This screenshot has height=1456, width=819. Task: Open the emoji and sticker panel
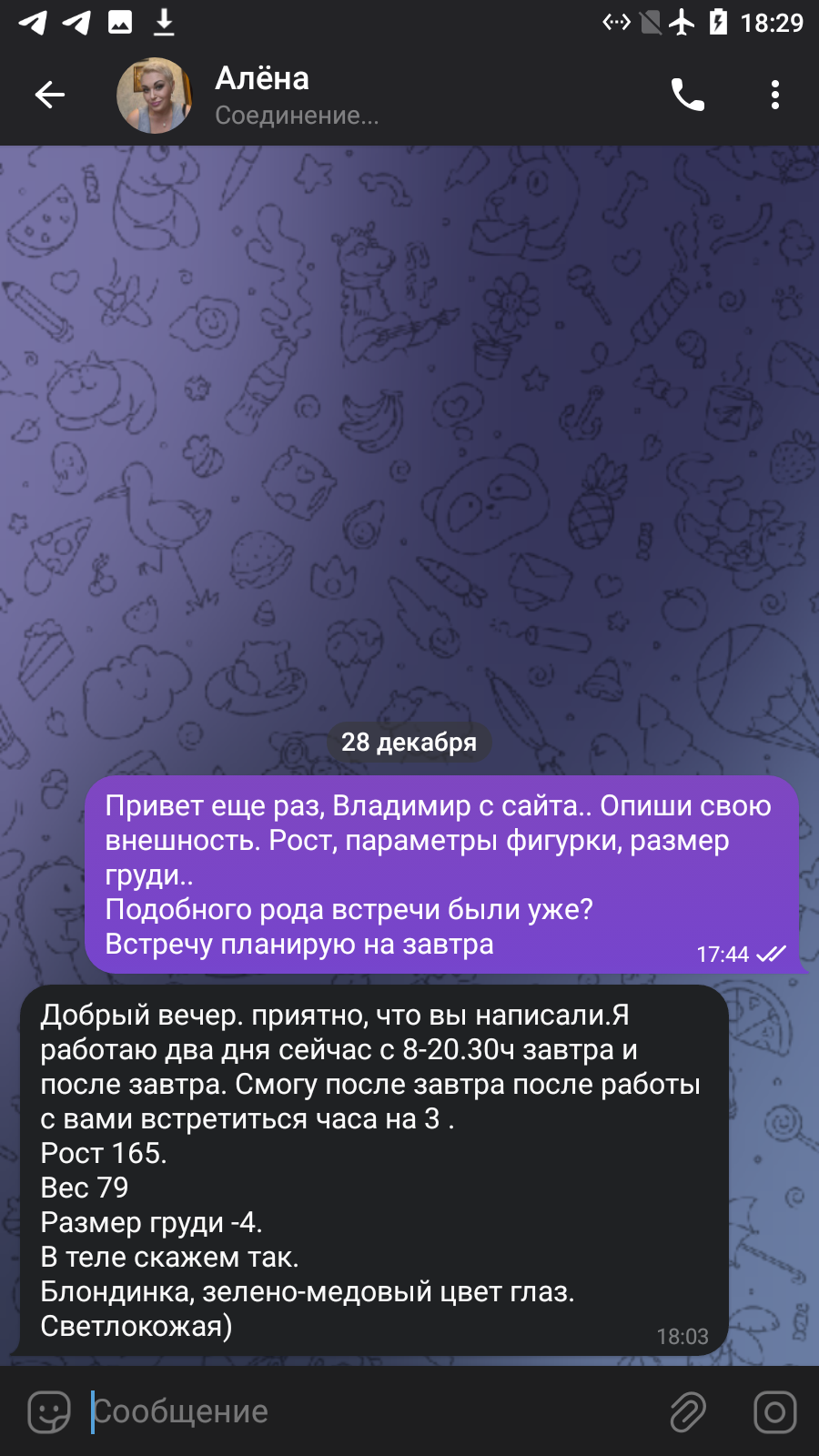[x=49, y=1411]
